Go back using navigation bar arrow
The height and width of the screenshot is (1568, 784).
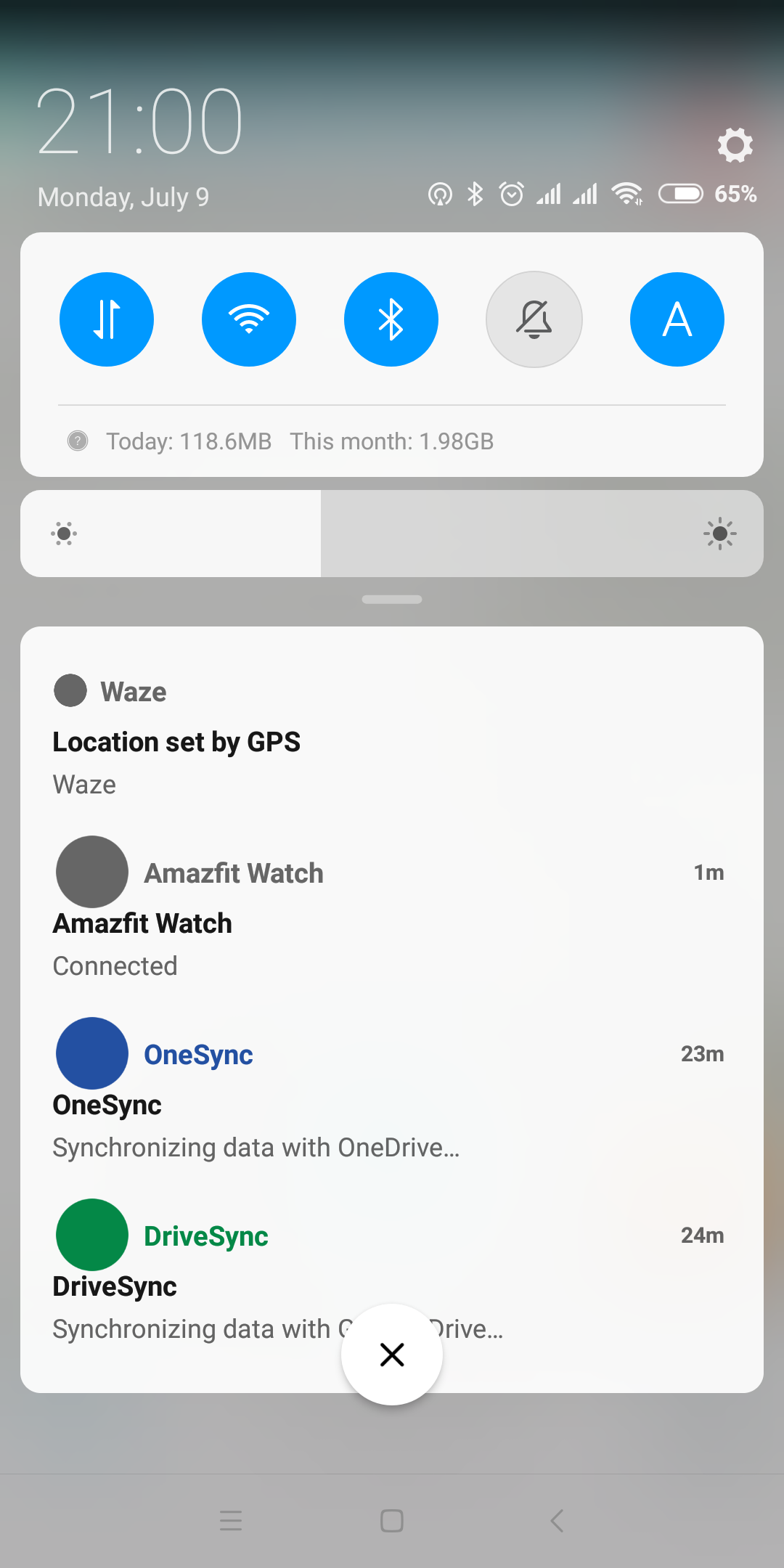(557, 1520)
